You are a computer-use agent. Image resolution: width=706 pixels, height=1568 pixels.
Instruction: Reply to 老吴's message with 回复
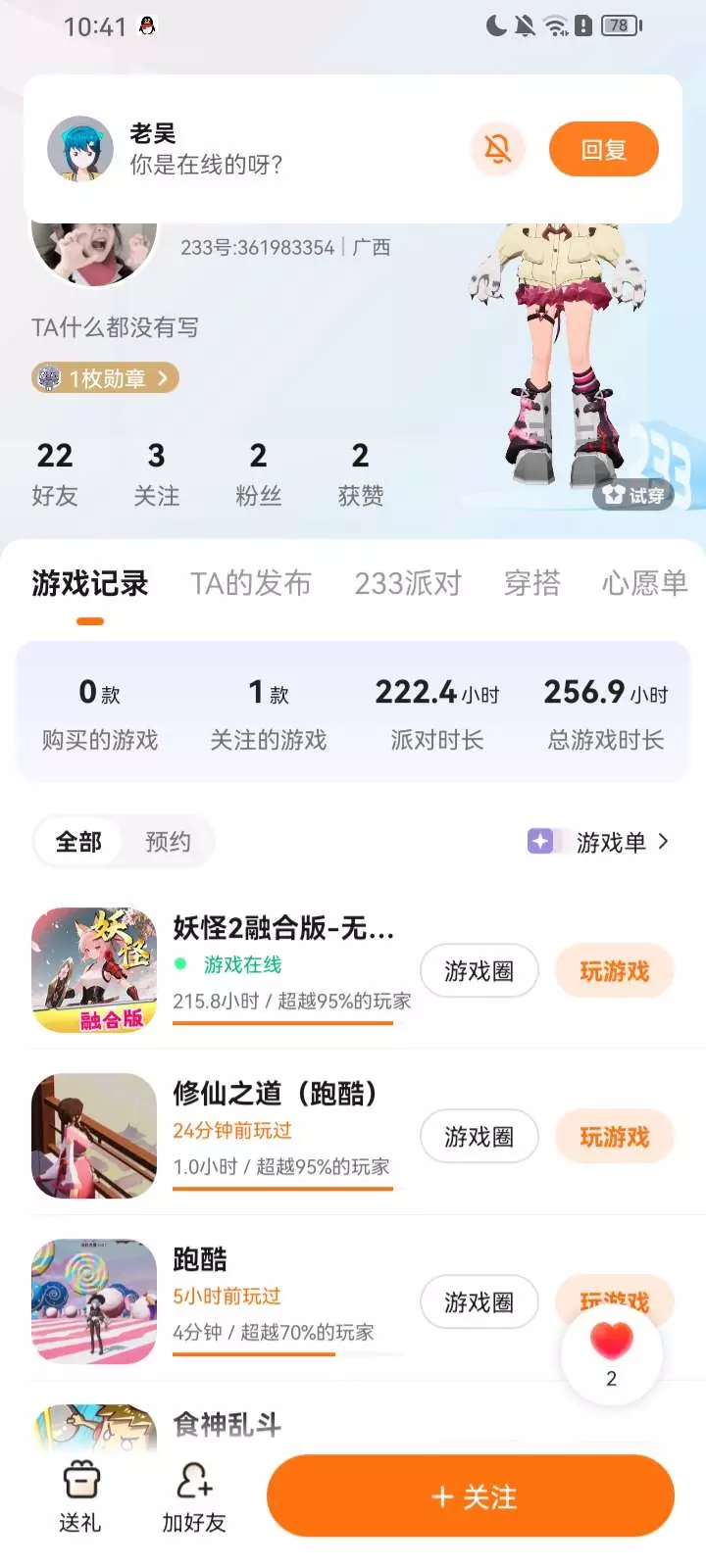(603, 149)
